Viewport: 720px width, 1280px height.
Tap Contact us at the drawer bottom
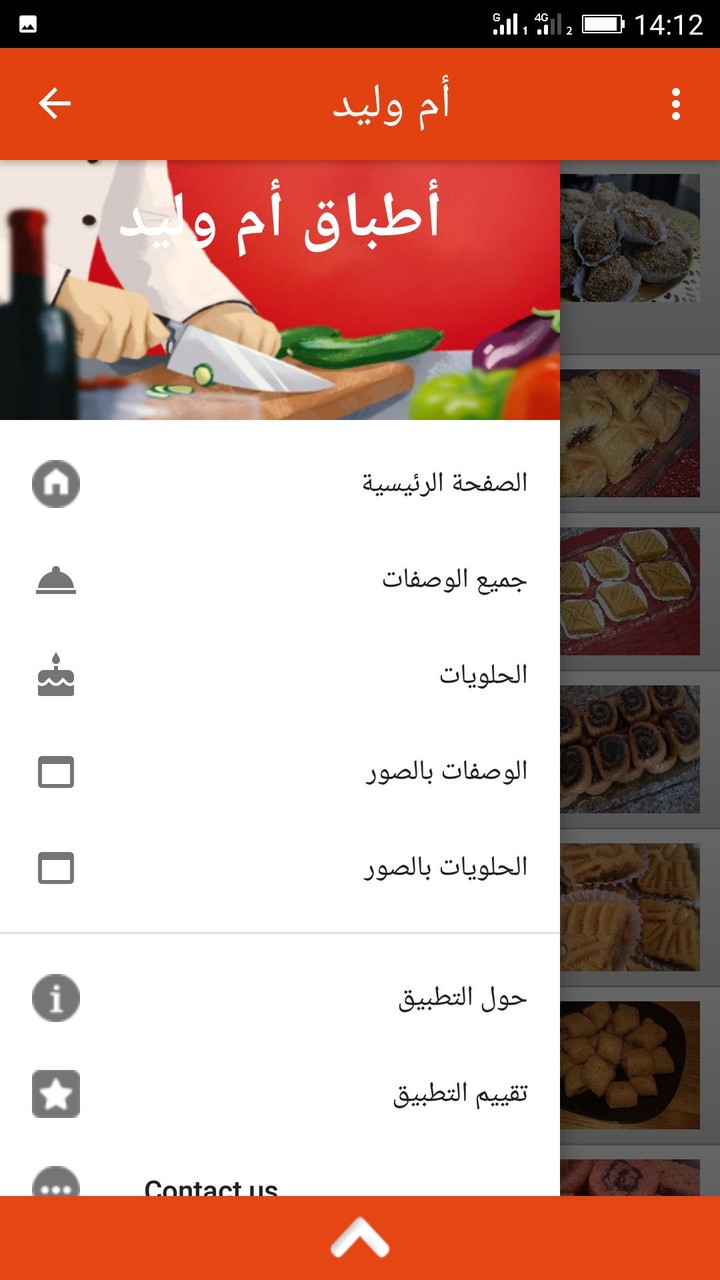210,1189
